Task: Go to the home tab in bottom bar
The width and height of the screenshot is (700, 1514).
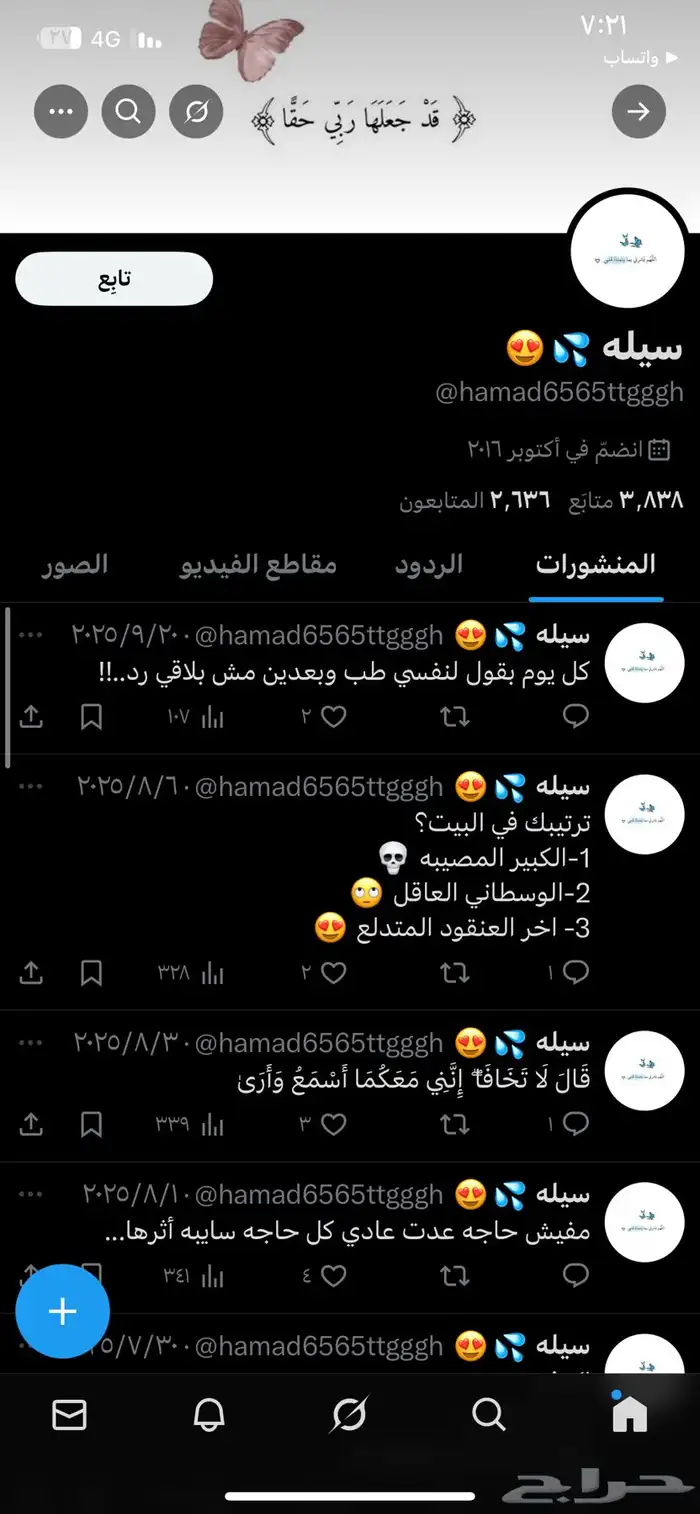Action: 630,1414
